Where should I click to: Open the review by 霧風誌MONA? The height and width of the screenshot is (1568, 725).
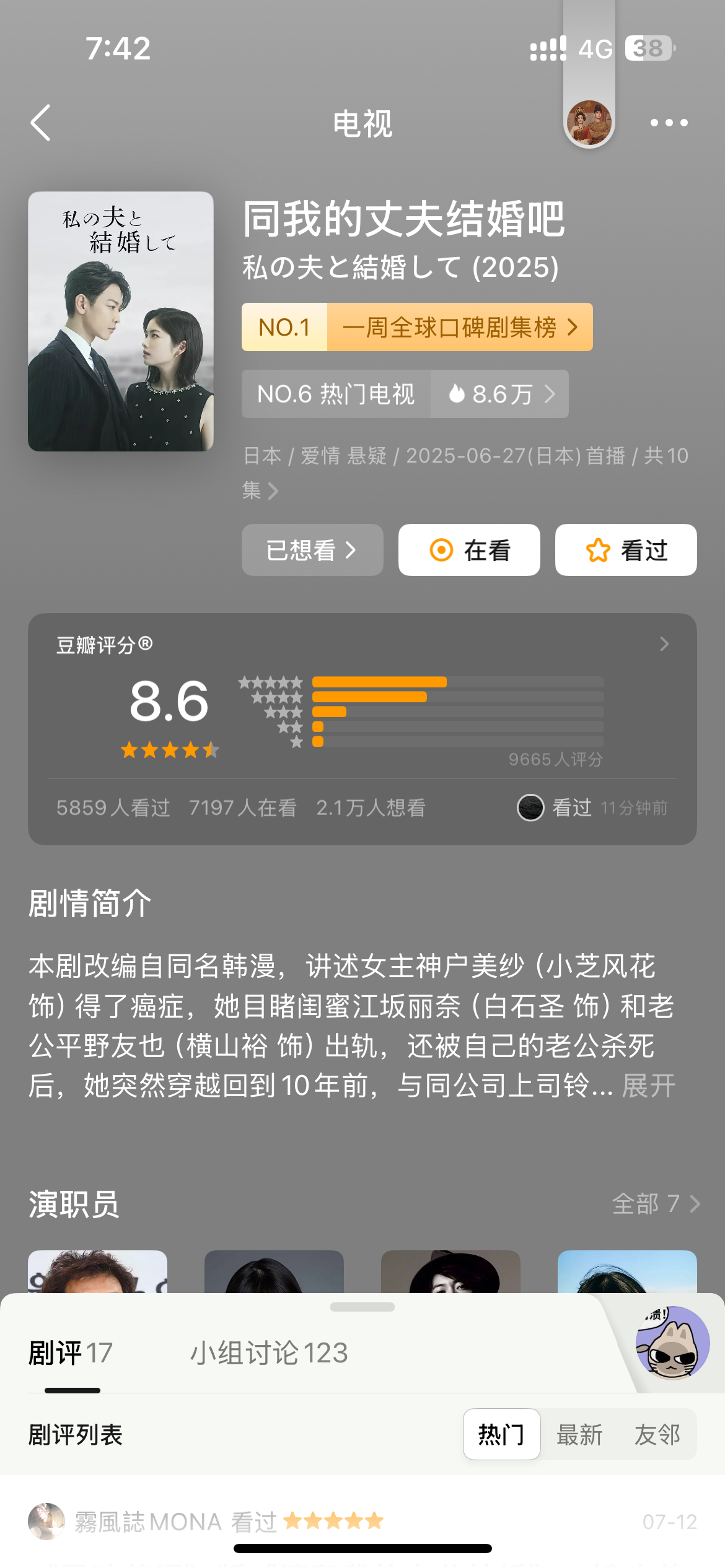(x=362, y=1521)
